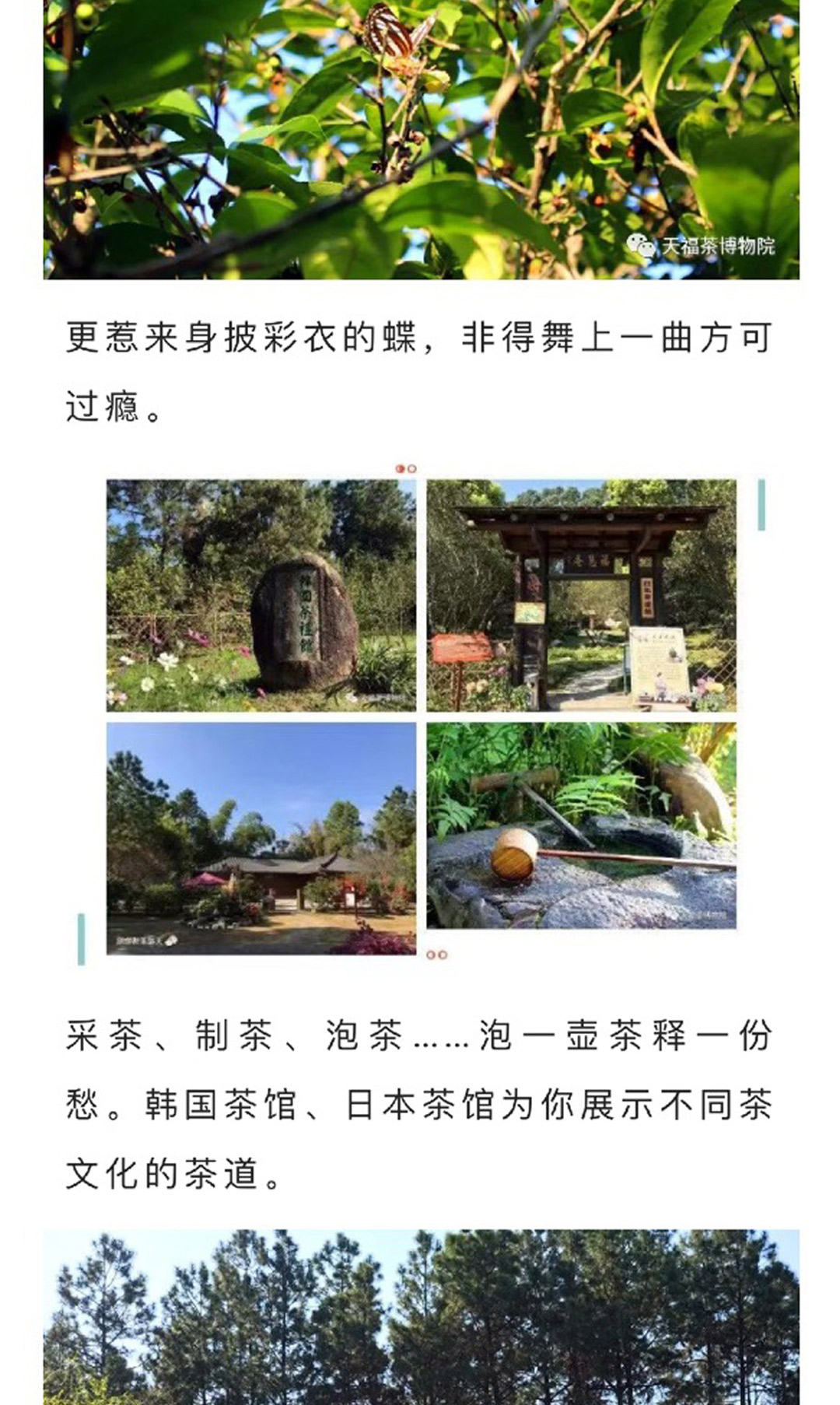Open the butterfly on tea tree photo

(x=421, y=140)
